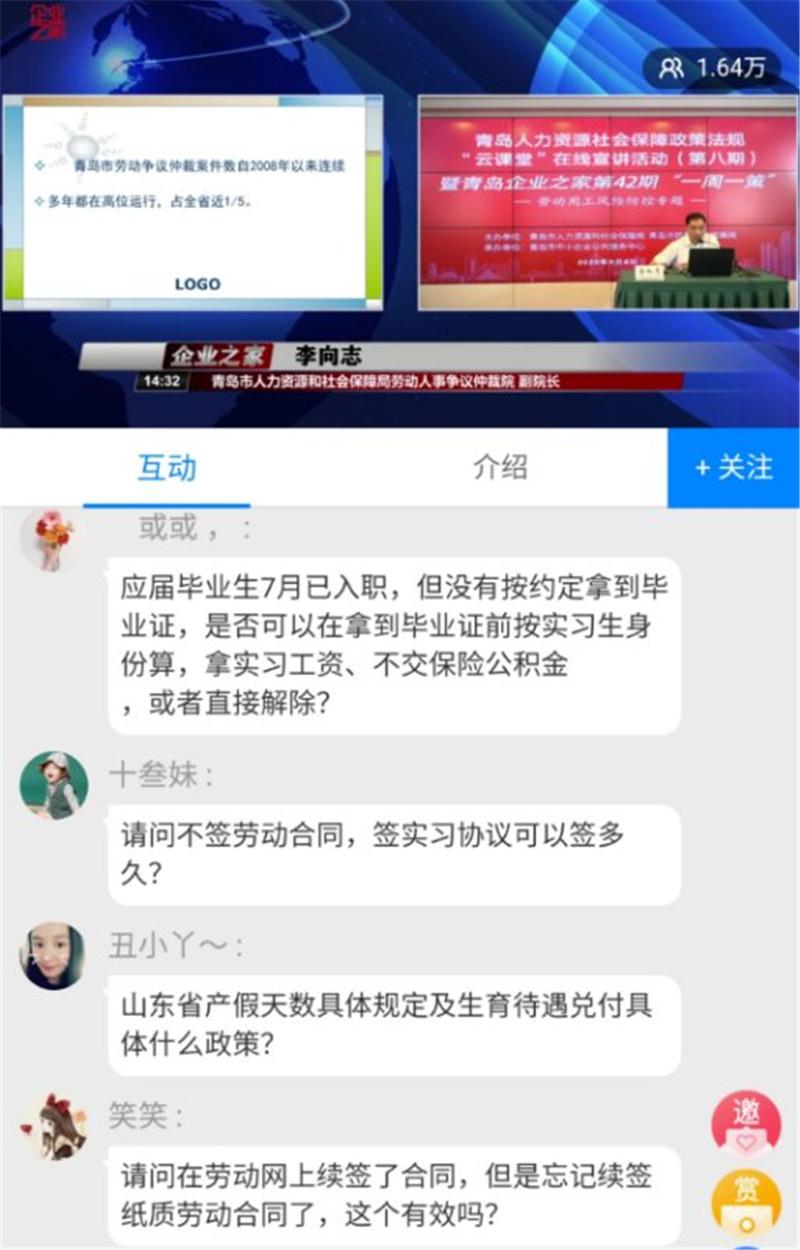Switch to the 互动 tab
800x1250 pixels.
pos(166,468)
